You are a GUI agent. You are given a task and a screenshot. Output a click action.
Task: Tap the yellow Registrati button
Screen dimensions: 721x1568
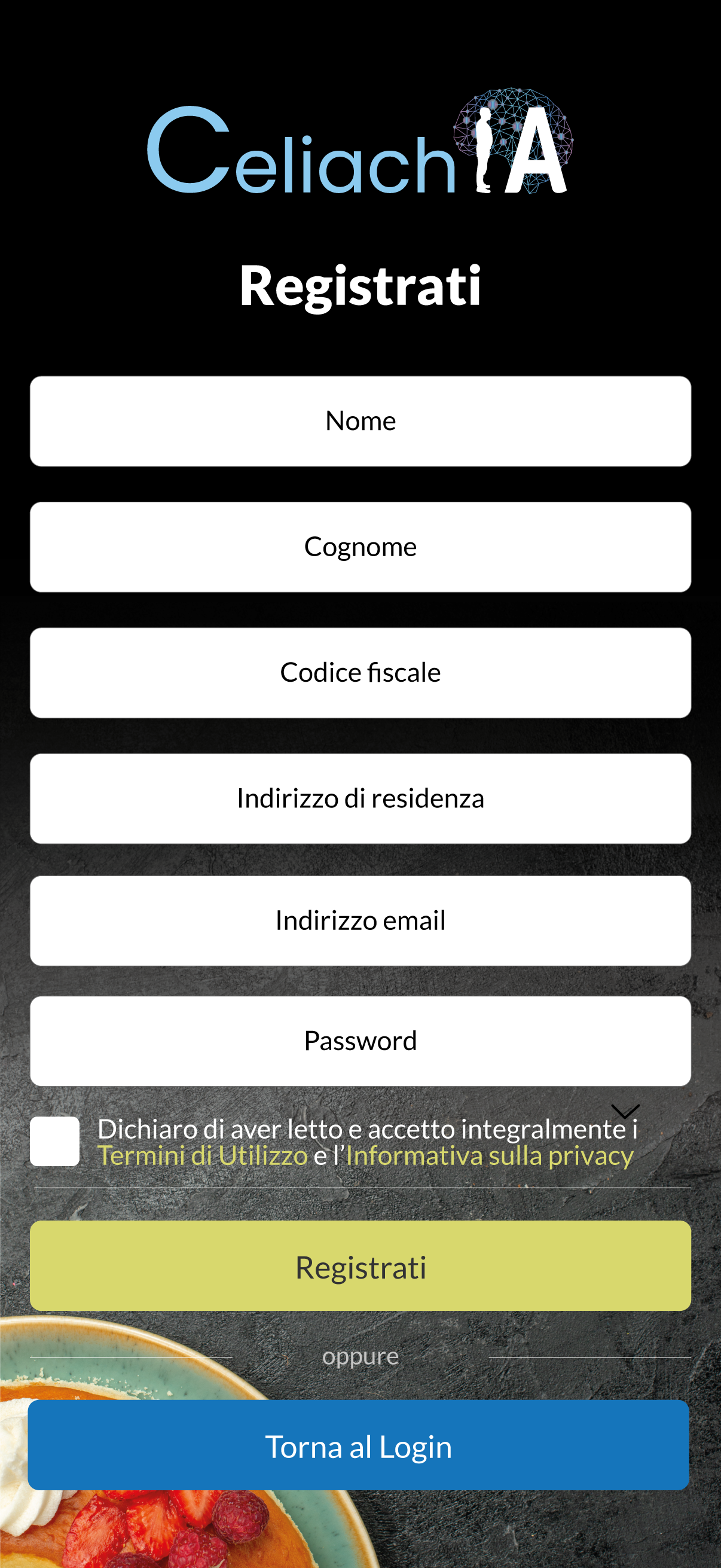360,1265
